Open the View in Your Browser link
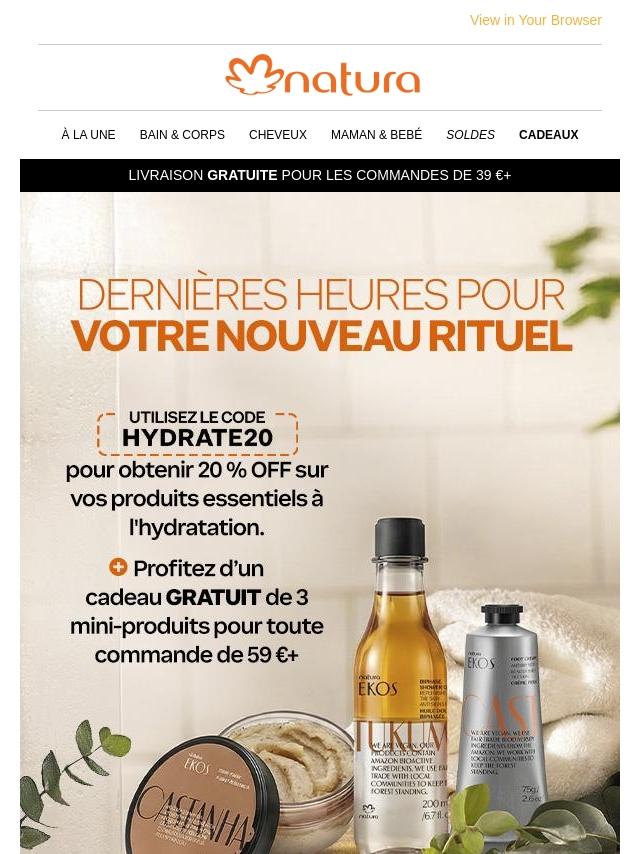The width and height of the screenshot is (640, 854). click(535, 20)
